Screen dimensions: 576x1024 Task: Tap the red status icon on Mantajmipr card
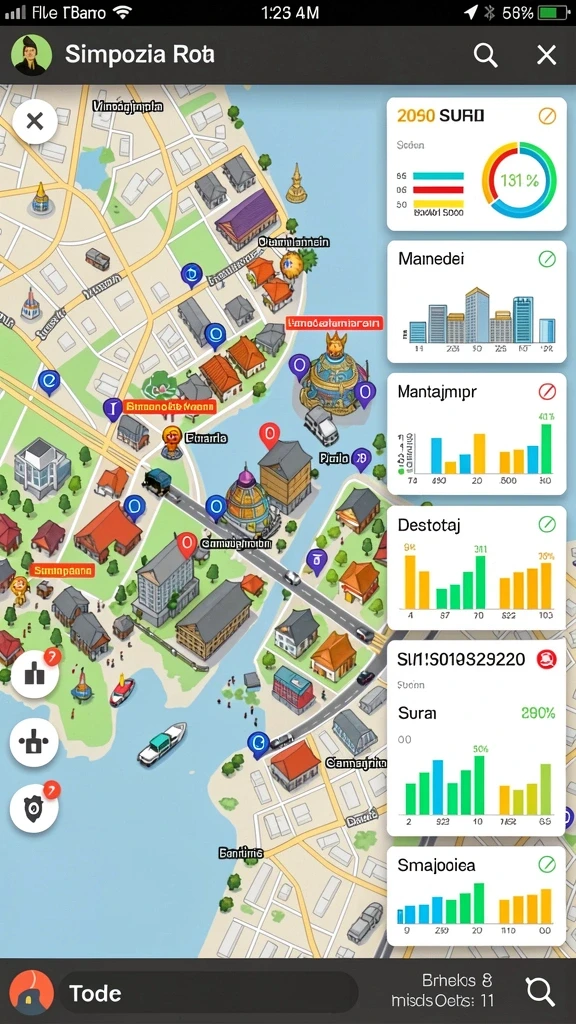547,392
